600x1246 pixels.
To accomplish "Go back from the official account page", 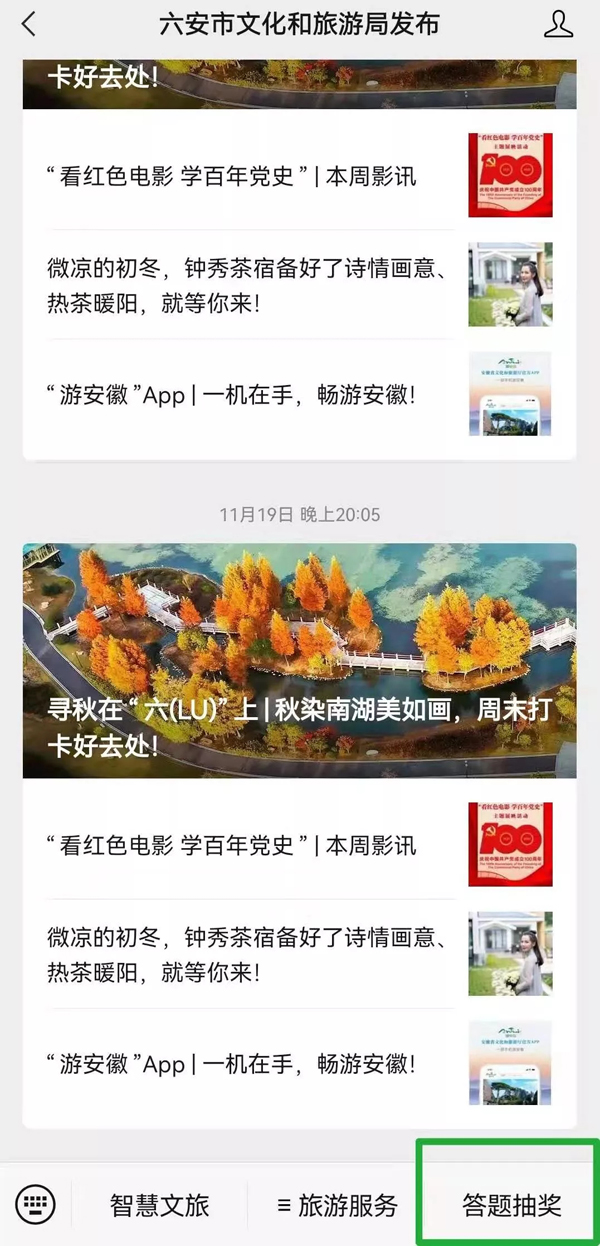I will (28, 25).
